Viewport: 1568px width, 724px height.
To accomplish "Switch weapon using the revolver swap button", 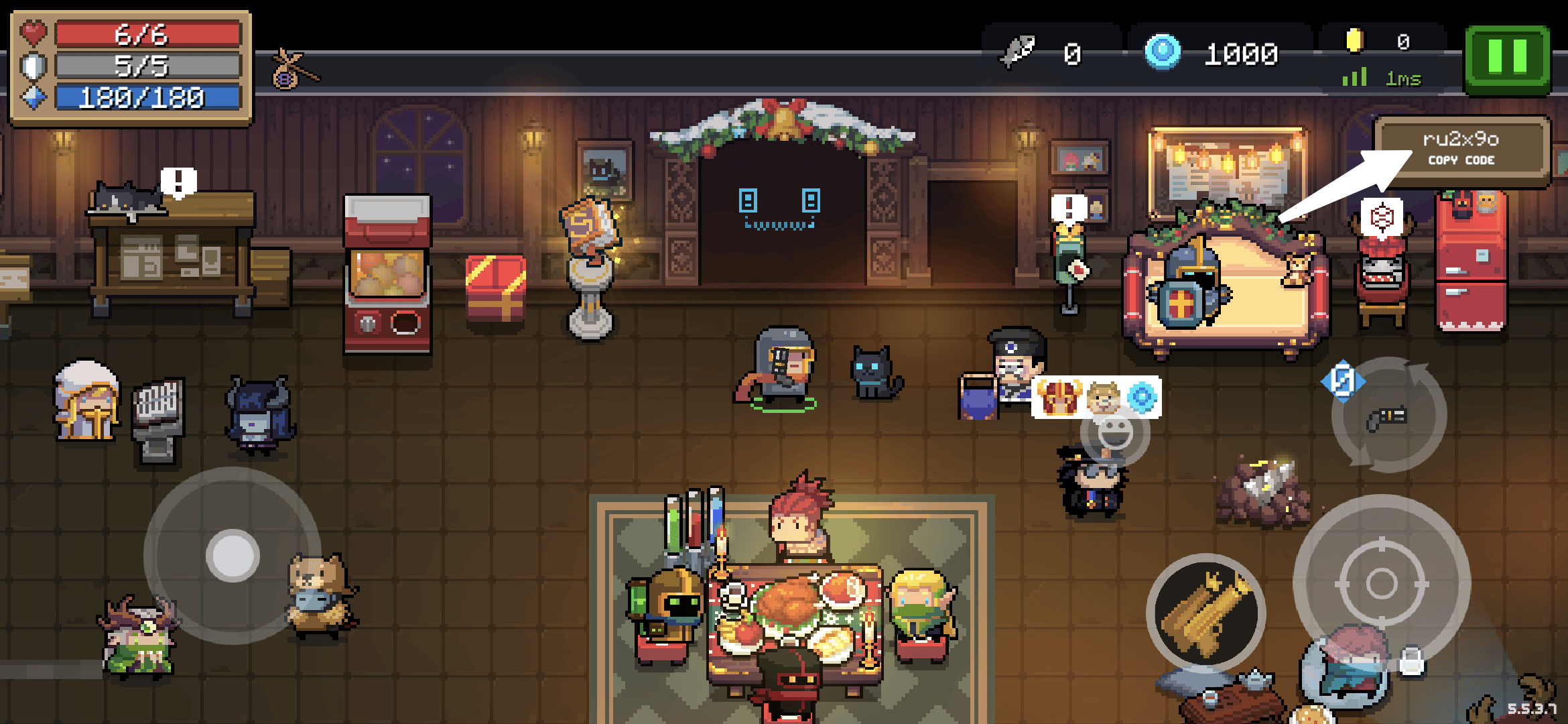I will click(x=1389, y=417).
